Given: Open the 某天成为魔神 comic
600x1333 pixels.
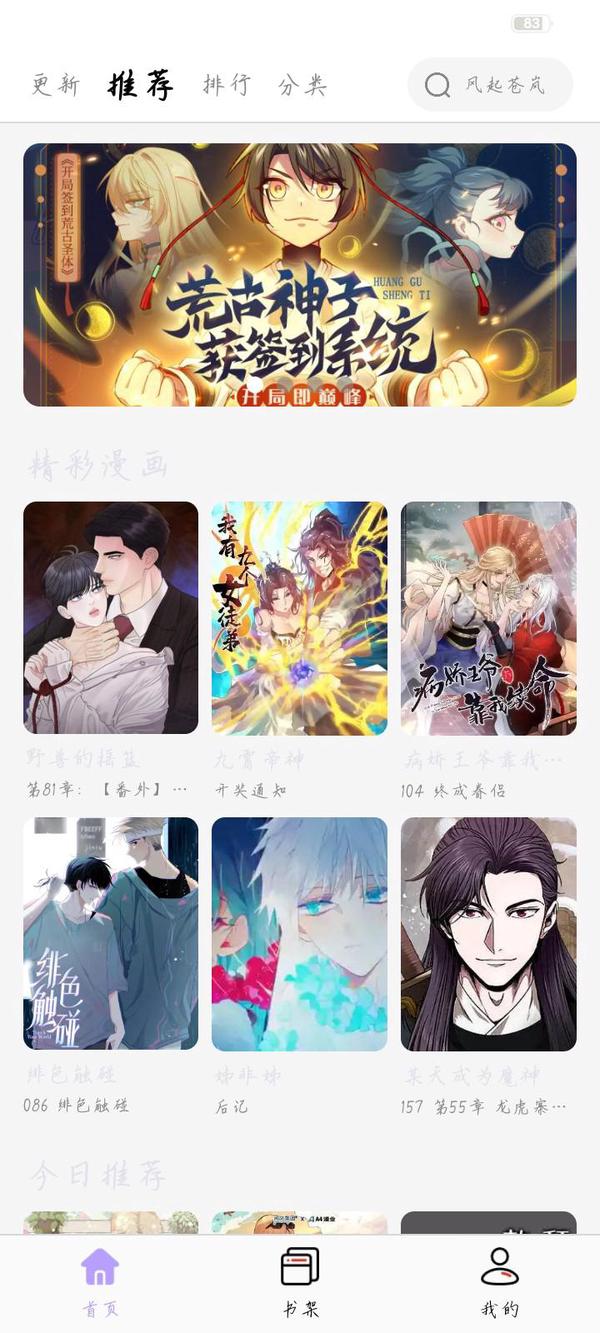Looking at the screenshot, I should [x=488, y=934].
